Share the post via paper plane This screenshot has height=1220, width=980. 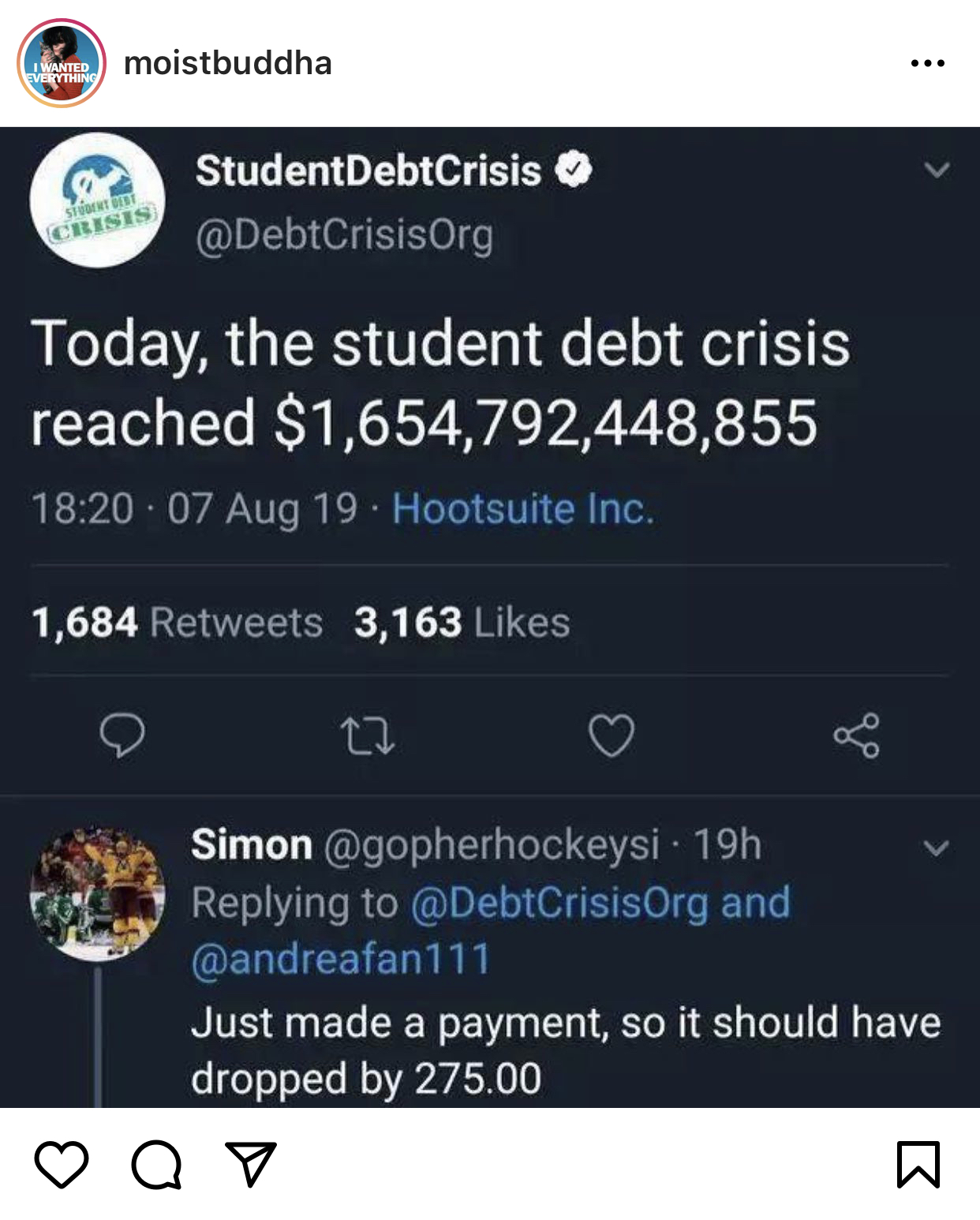250,1164
